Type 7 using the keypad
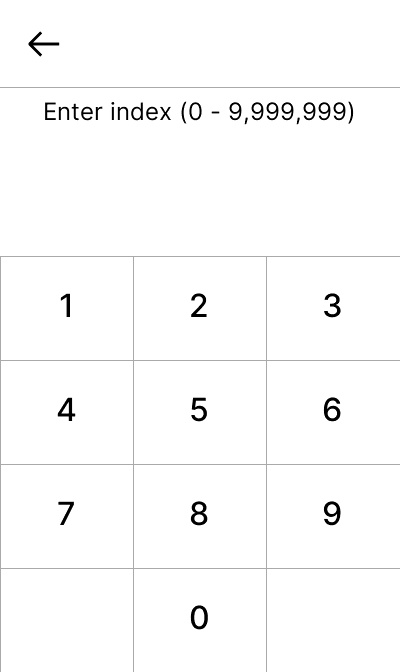 (x=67, y=516)
